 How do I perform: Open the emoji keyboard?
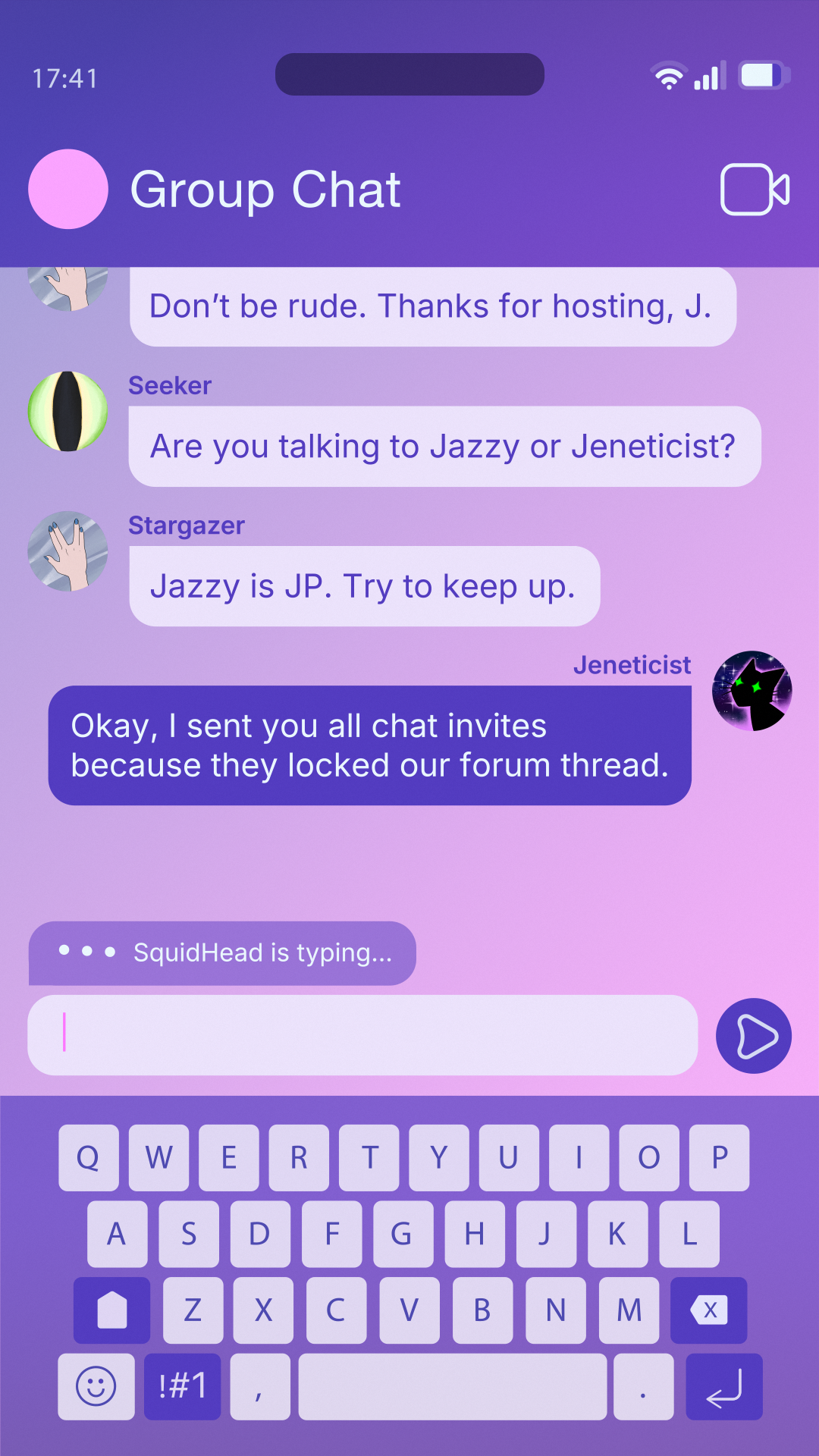pos(96,1386)
